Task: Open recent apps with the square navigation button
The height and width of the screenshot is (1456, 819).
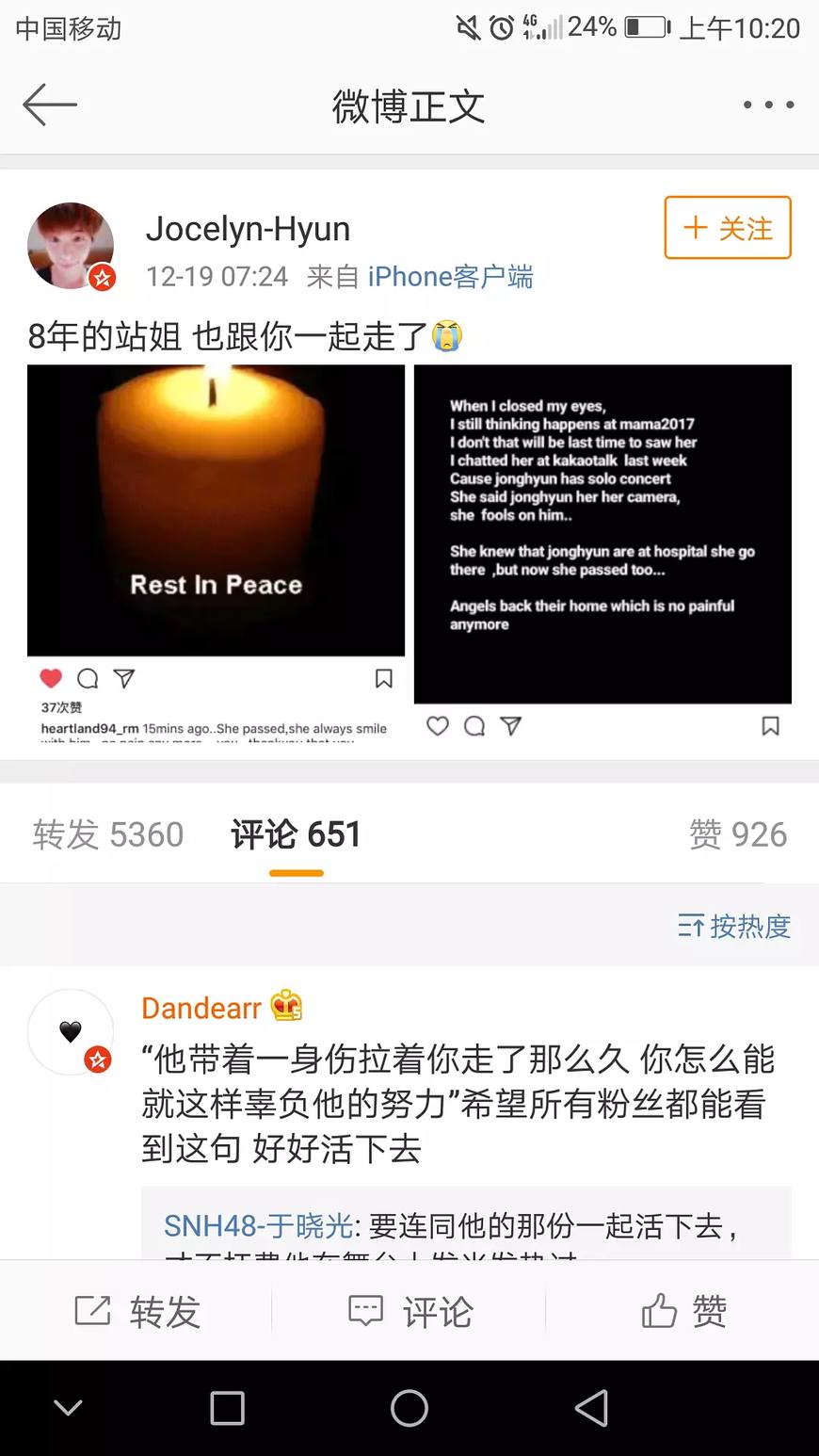Action: [x=226, y=1406]
